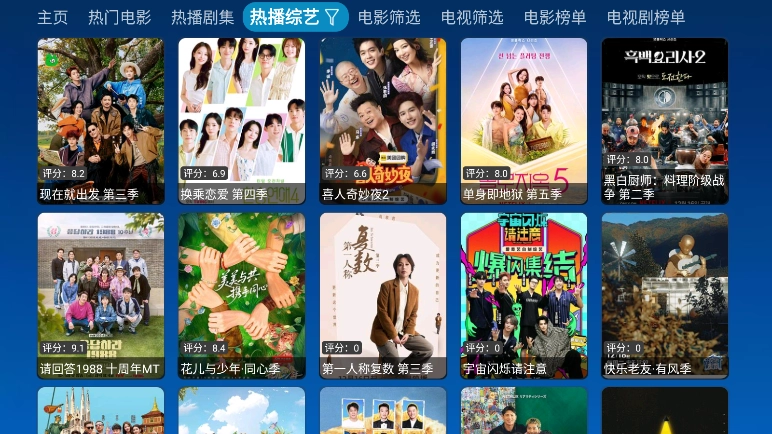View 第一人称复数 第三季 poster
Image resolution: width=772 pixels, height=434 pixels.
click(383, 295)
